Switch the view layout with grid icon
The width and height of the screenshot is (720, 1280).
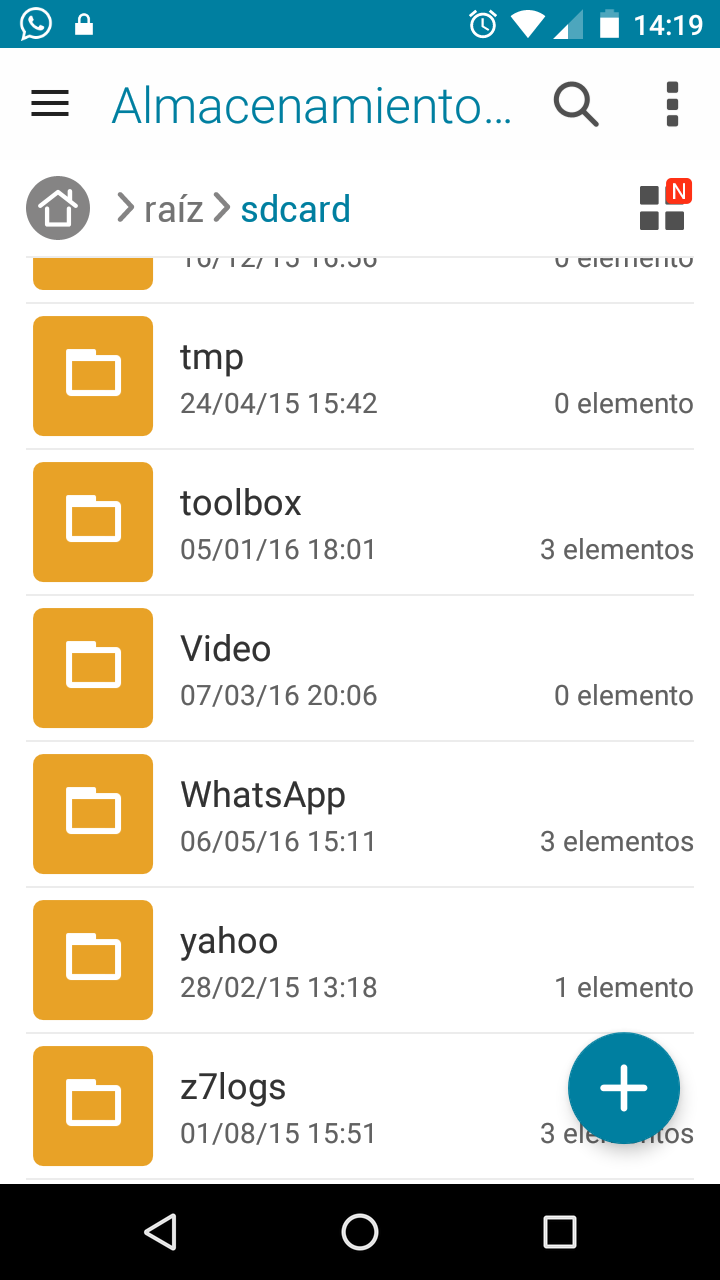coord(662,208)
